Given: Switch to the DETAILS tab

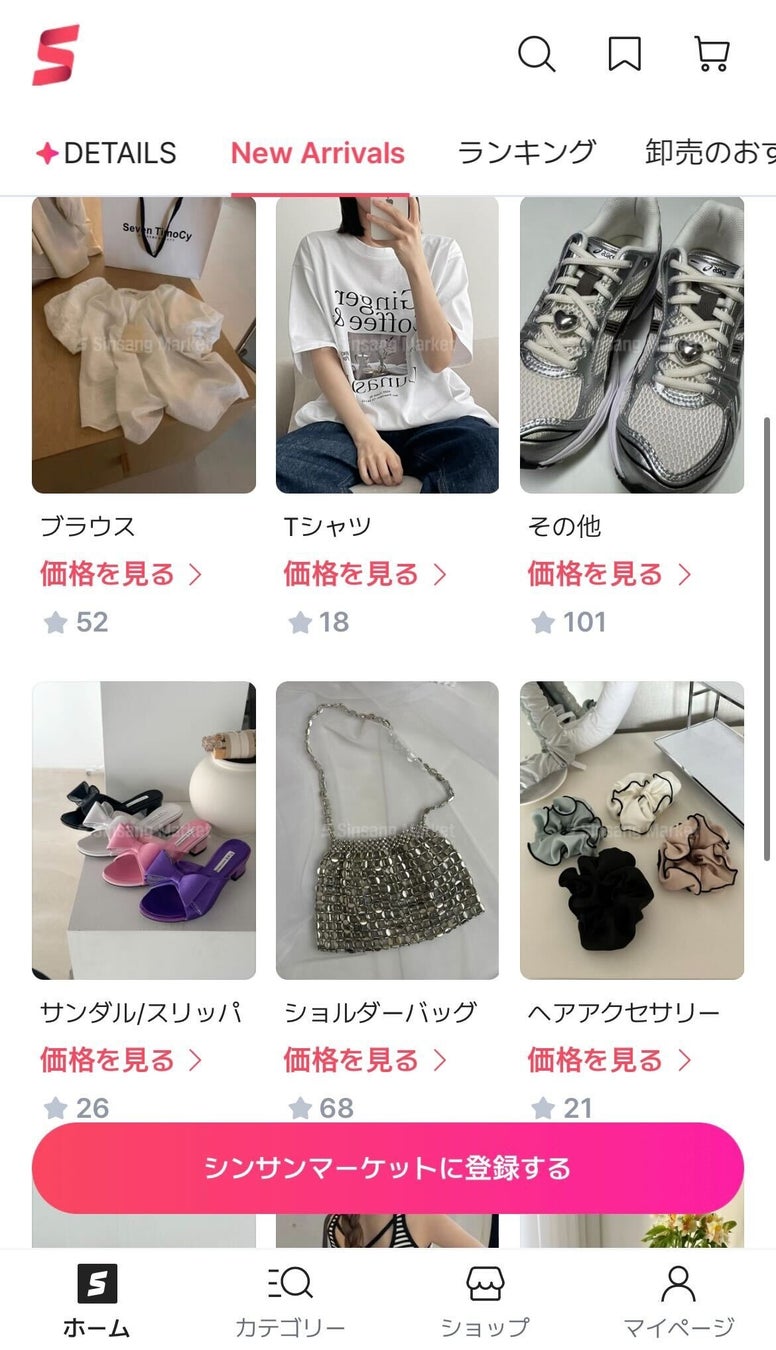Looking at the screenshot, I should (106, 153).
